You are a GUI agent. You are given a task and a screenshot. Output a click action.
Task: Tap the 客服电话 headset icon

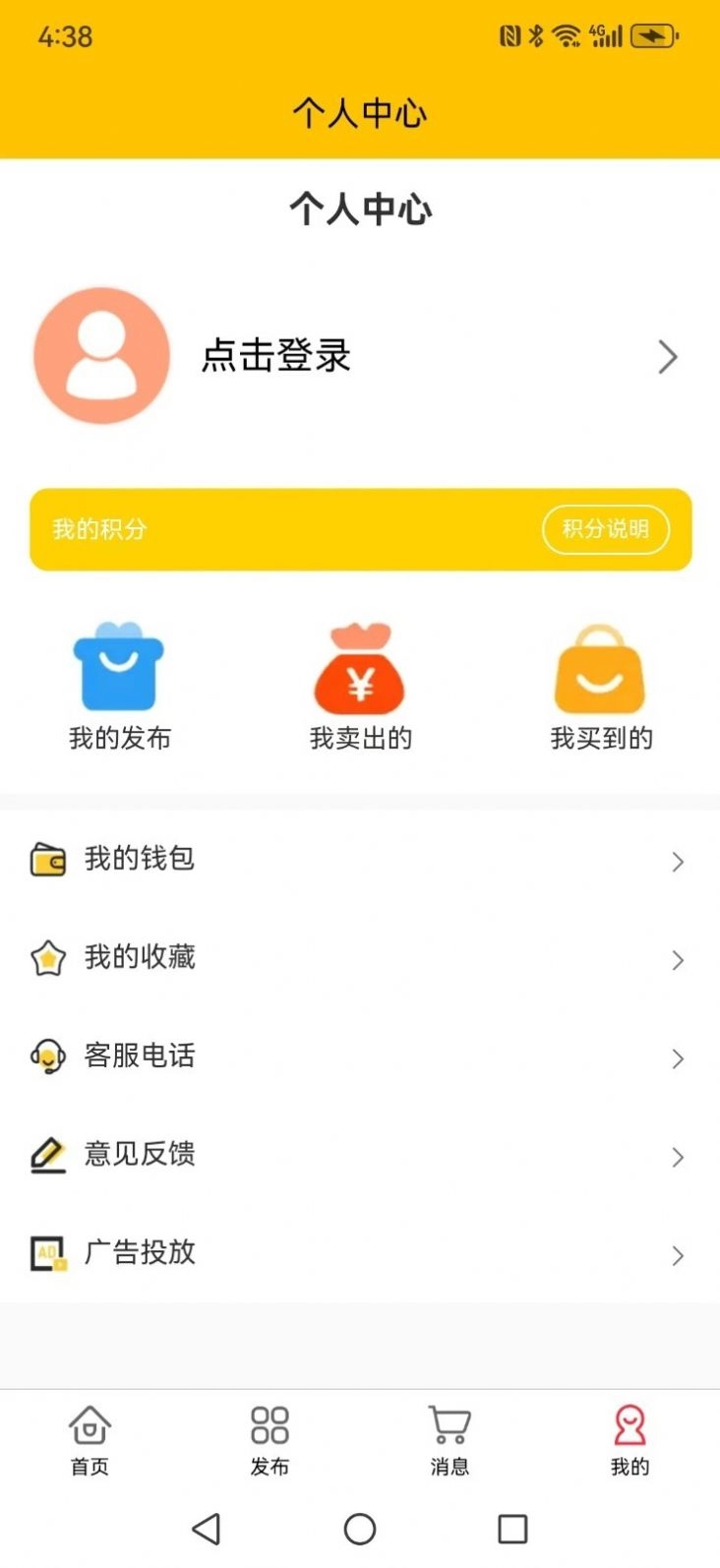(46, 1057)
